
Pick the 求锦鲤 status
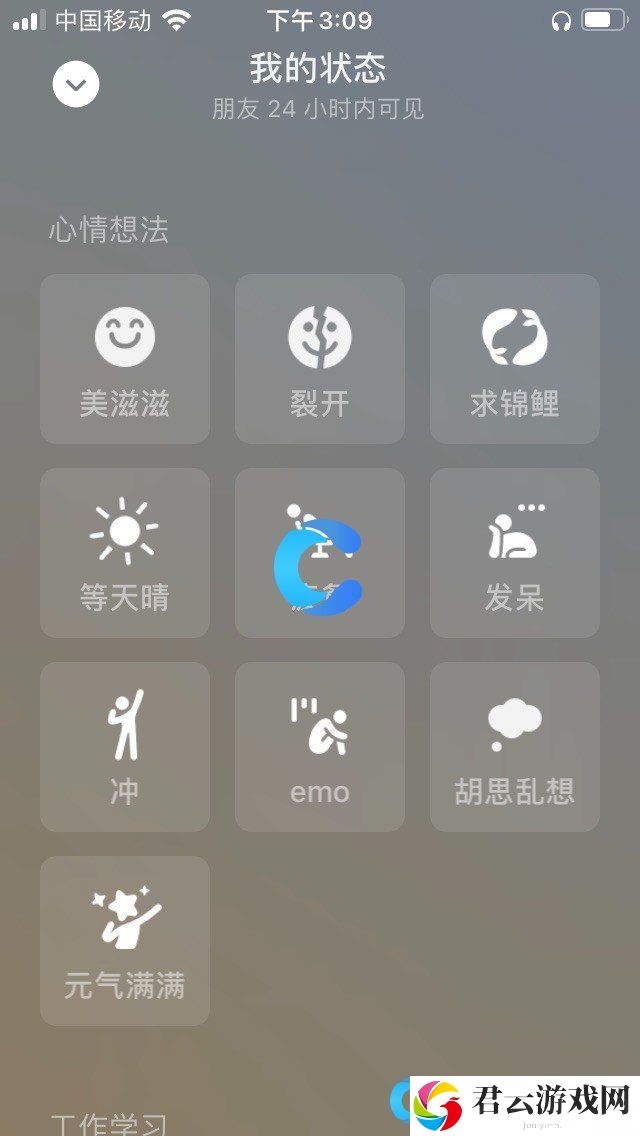[515, 359]
